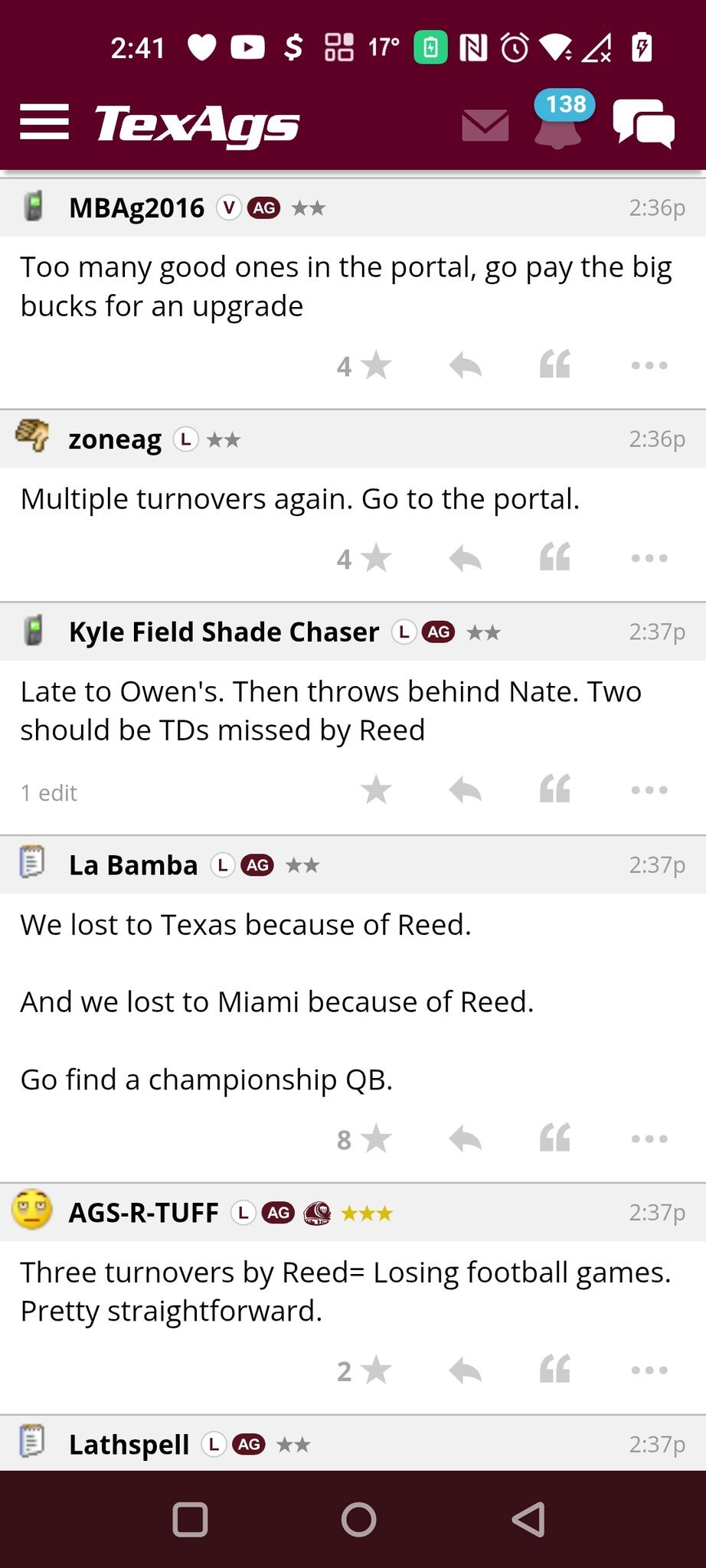Open AGS-R-TUFF's user profile
Image resolution: width=706 pixels, height=1568 pixels.
pos(143,1213)
